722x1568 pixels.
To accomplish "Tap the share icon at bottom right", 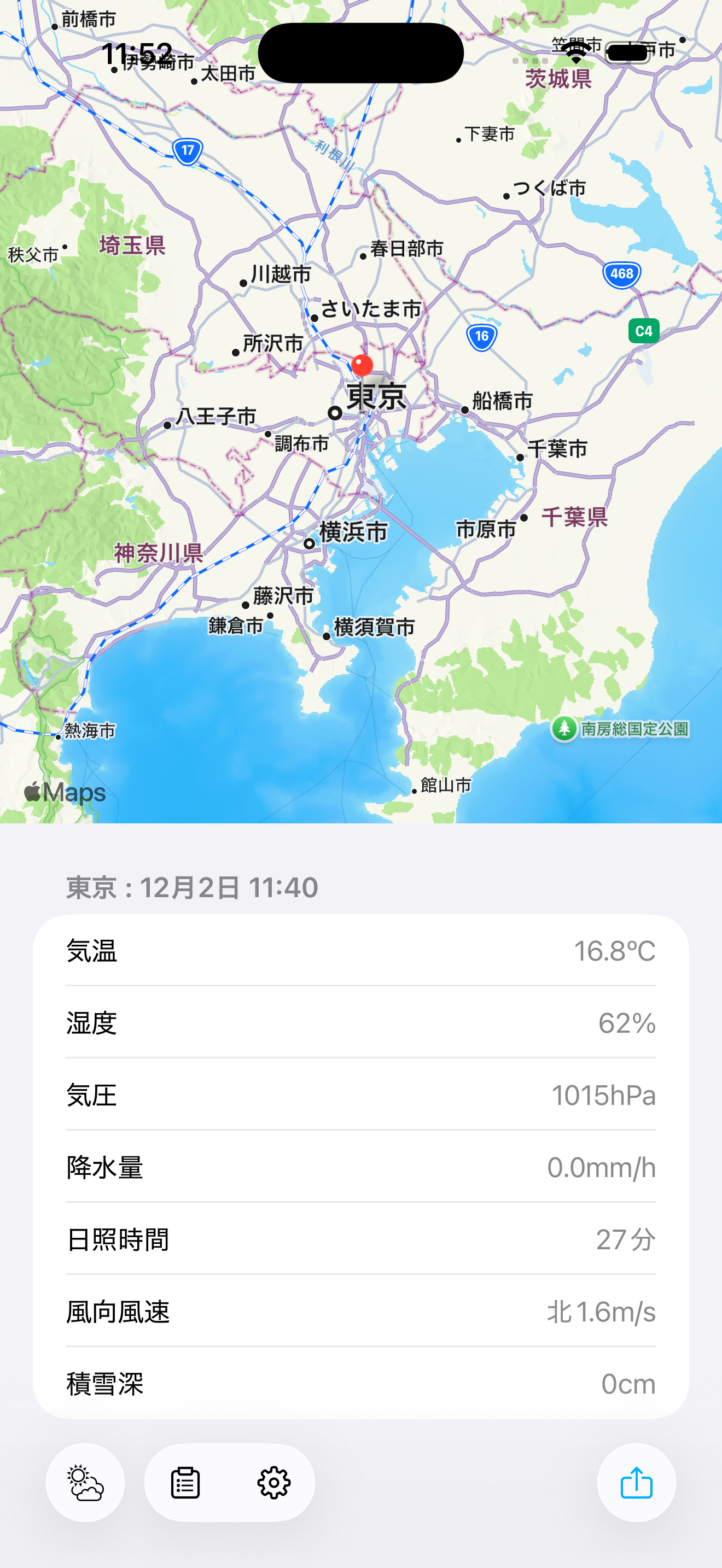I will pyautogui.click(x=636, y=1483).
